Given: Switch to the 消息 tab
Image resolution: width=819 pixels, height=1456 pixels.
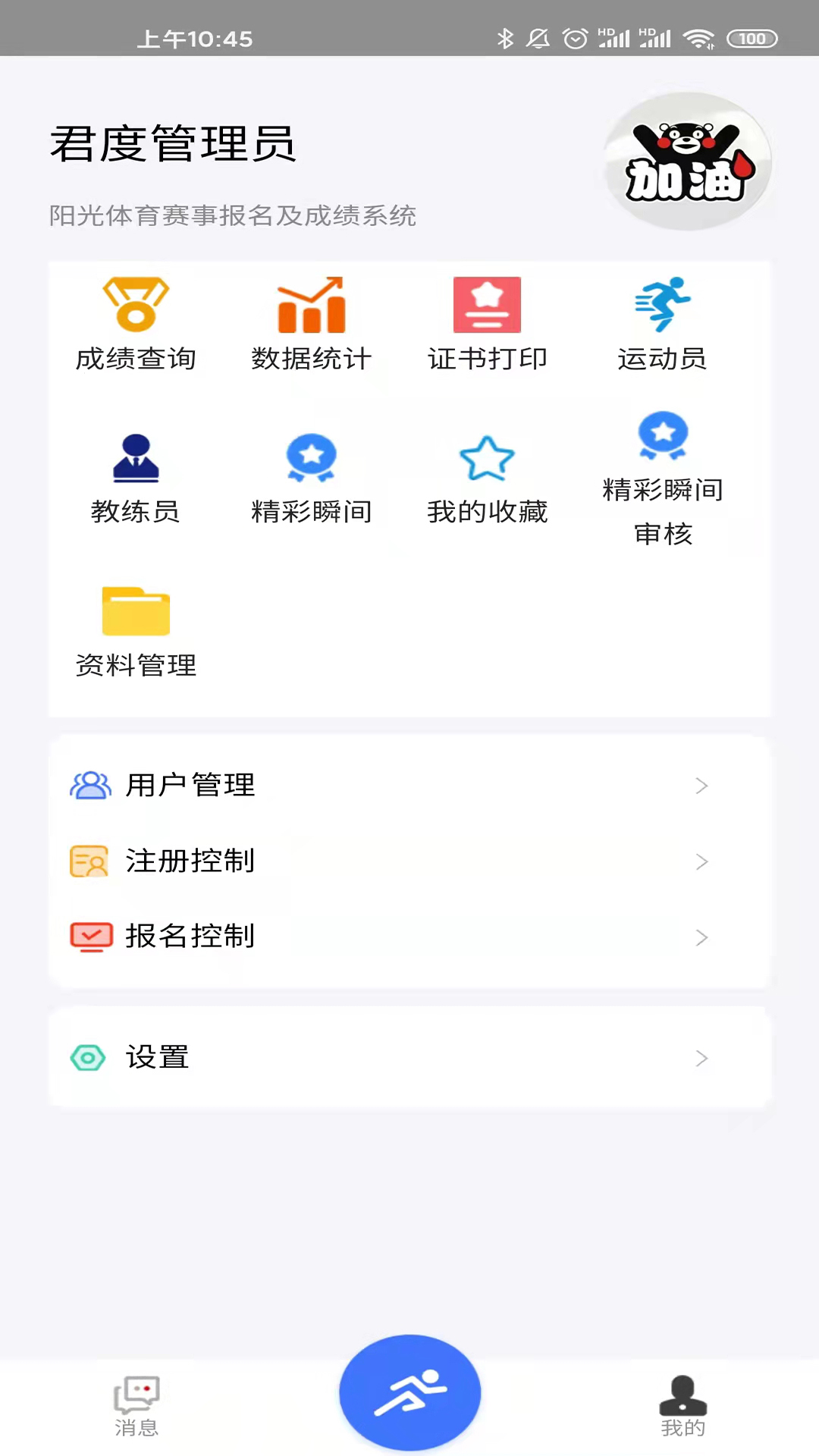Looking at the screenshot, I should pos(136,1407).
